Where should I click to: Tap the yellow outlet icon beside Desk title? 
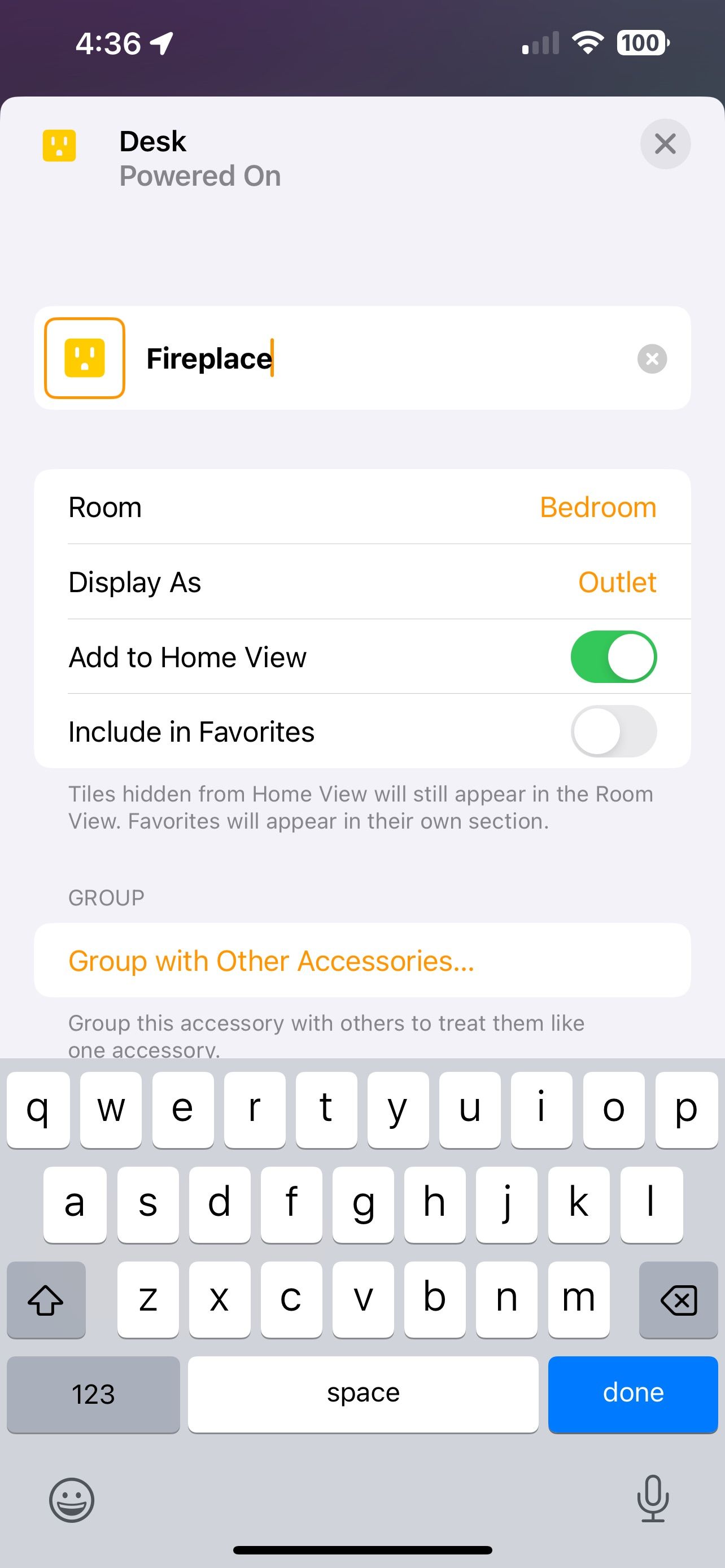(58, 144)
